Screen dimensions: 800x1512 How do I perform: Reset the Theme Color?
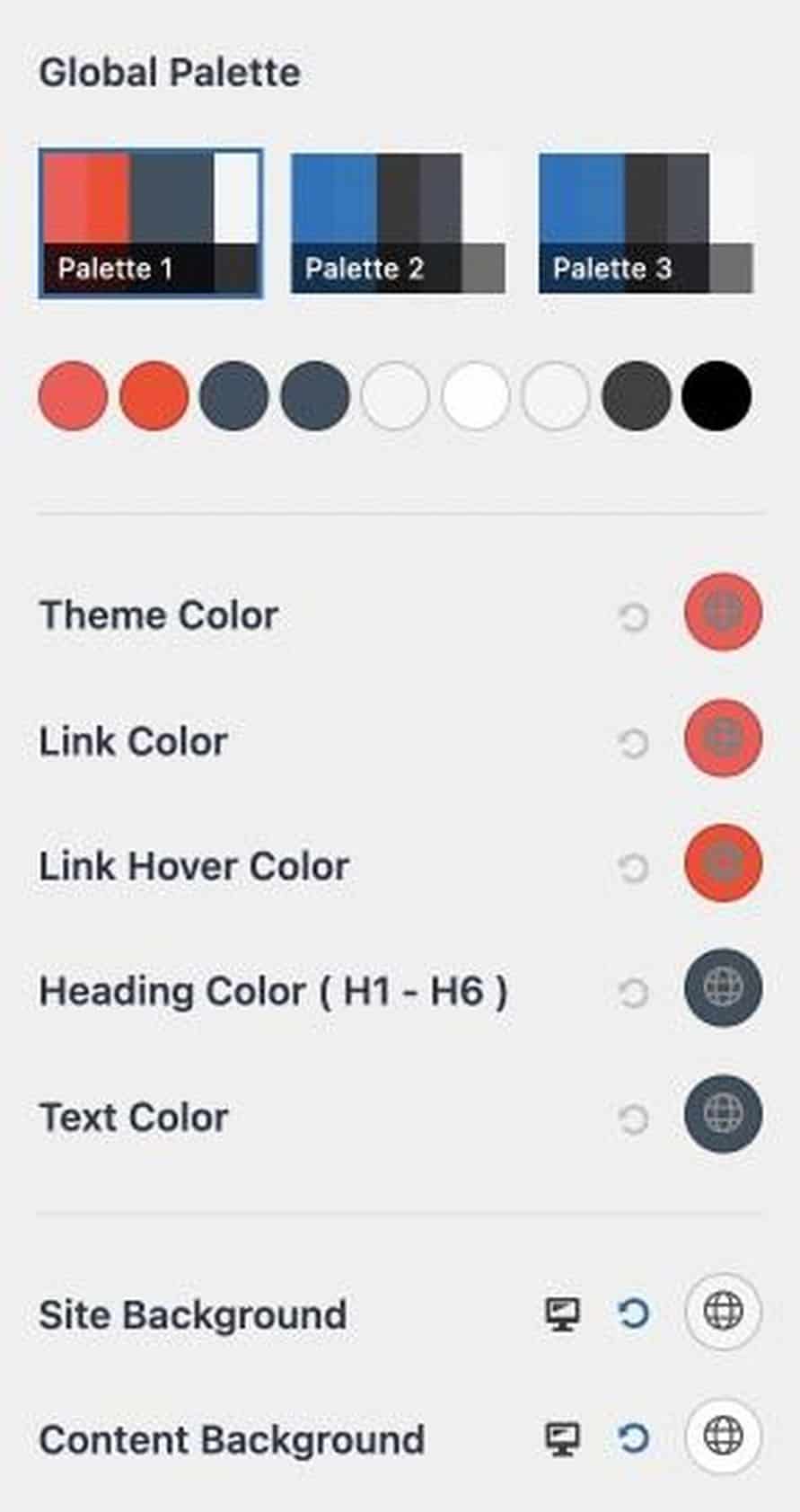click(634, 617)
